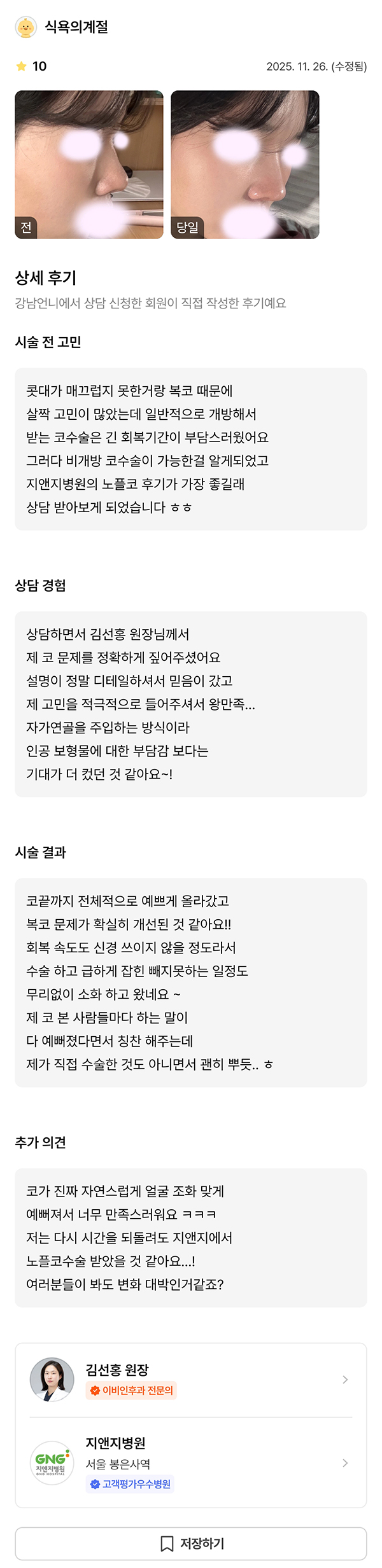Tap 저장하기 to save this review
Viewport: 382px width, 1568px height.
191,1543
